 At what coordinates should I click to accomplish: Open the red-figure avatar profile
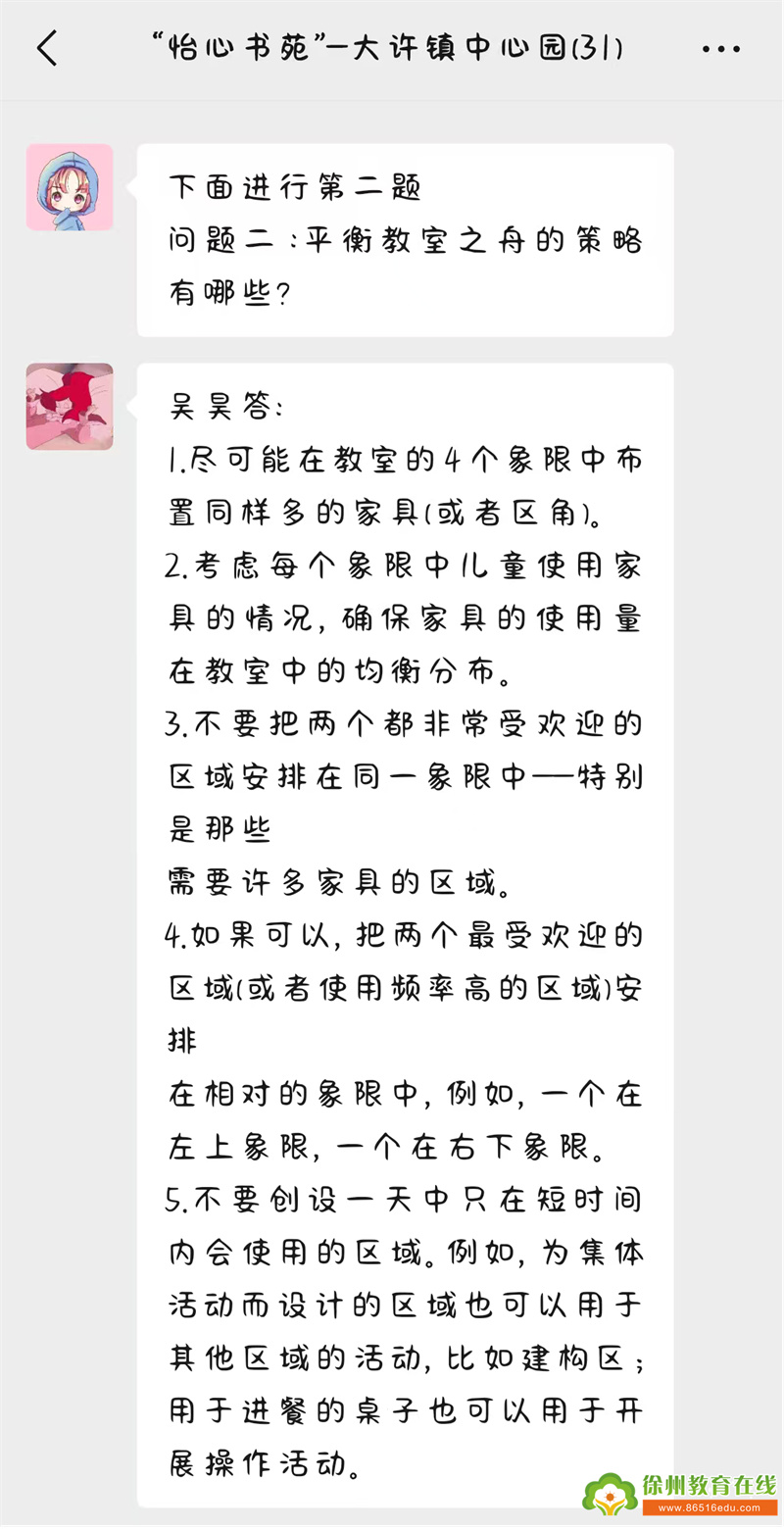point(70,407)
